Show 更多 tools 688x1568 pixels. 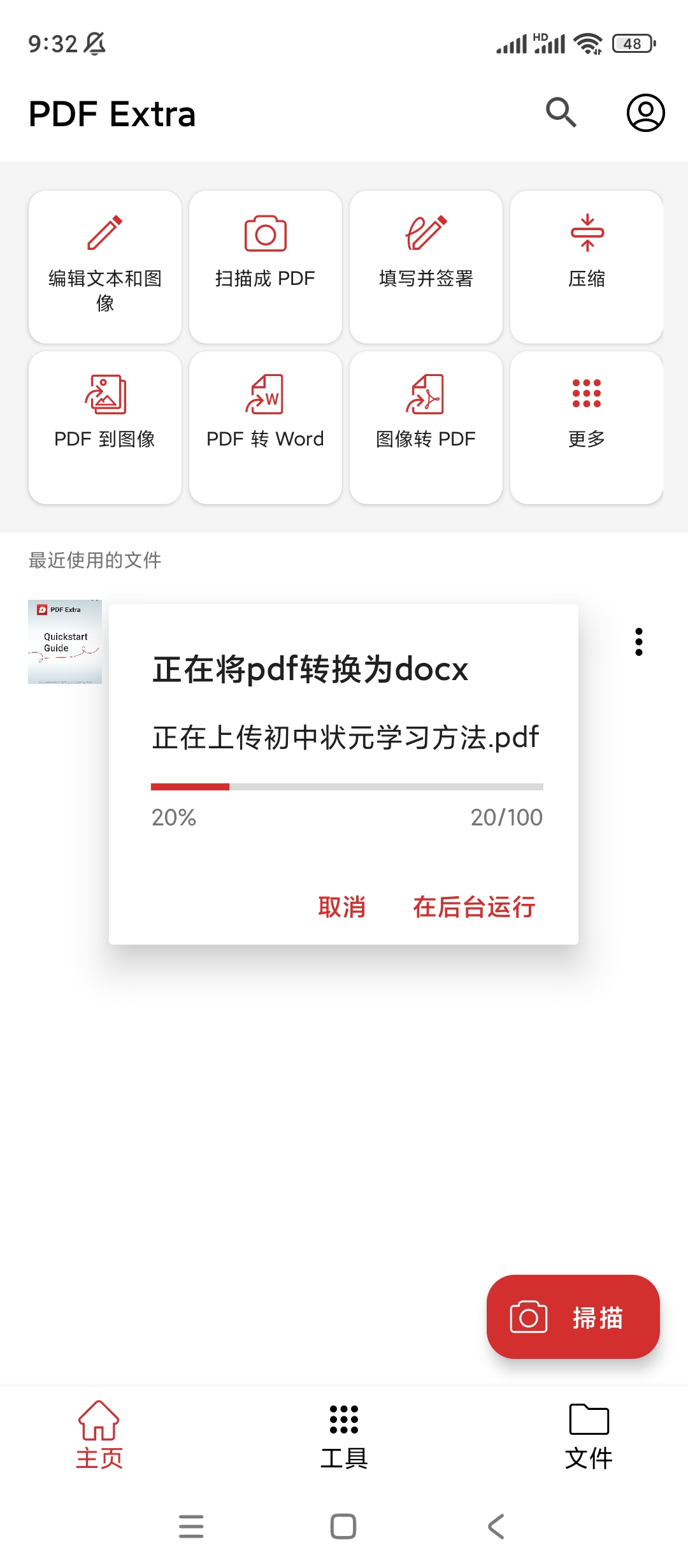pos(587,427)
